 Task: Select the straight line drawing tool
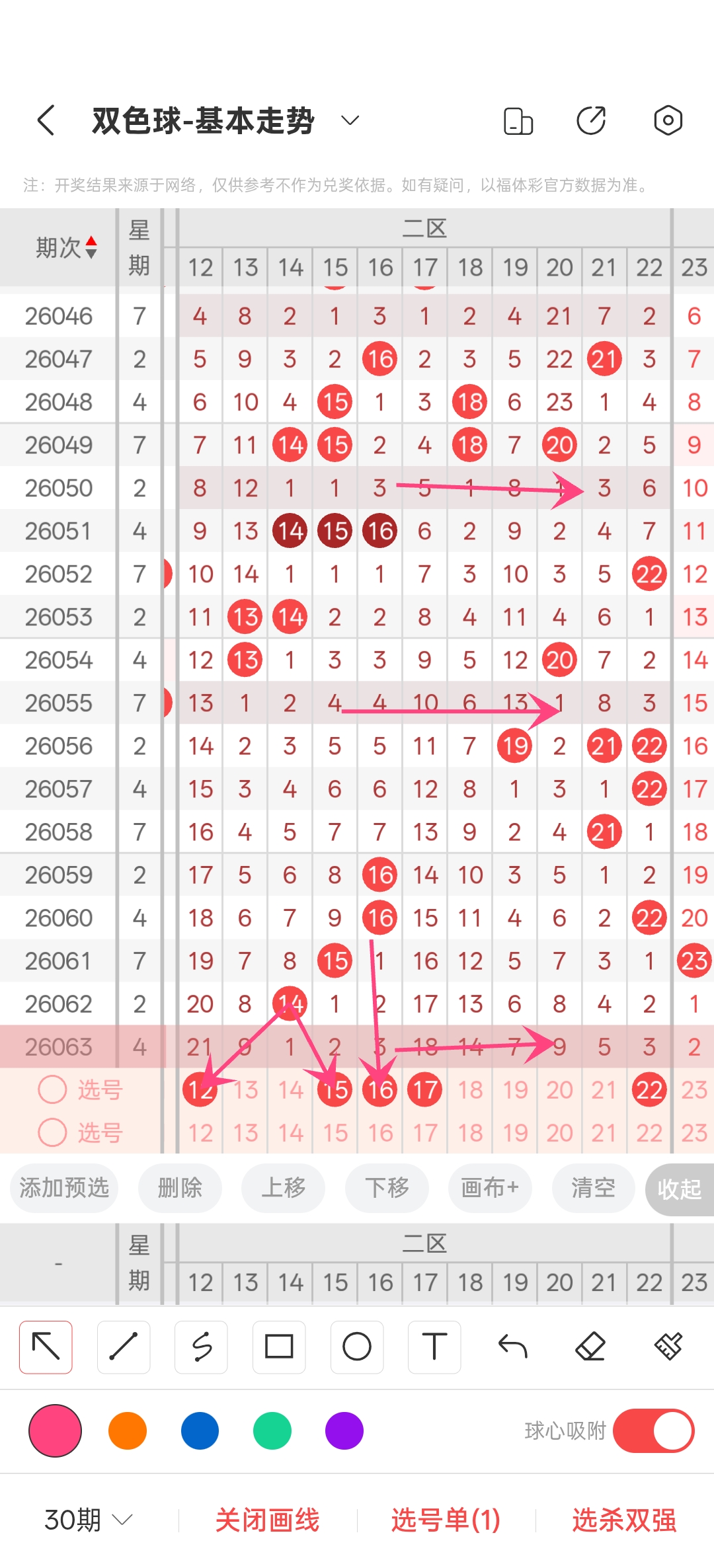click(x=124, y=1347)
